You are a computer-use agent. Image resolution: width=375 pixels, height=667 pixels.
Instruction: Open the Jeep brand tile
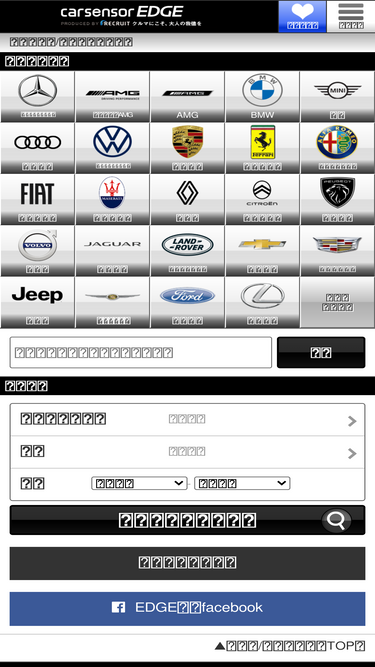(37, 302)
